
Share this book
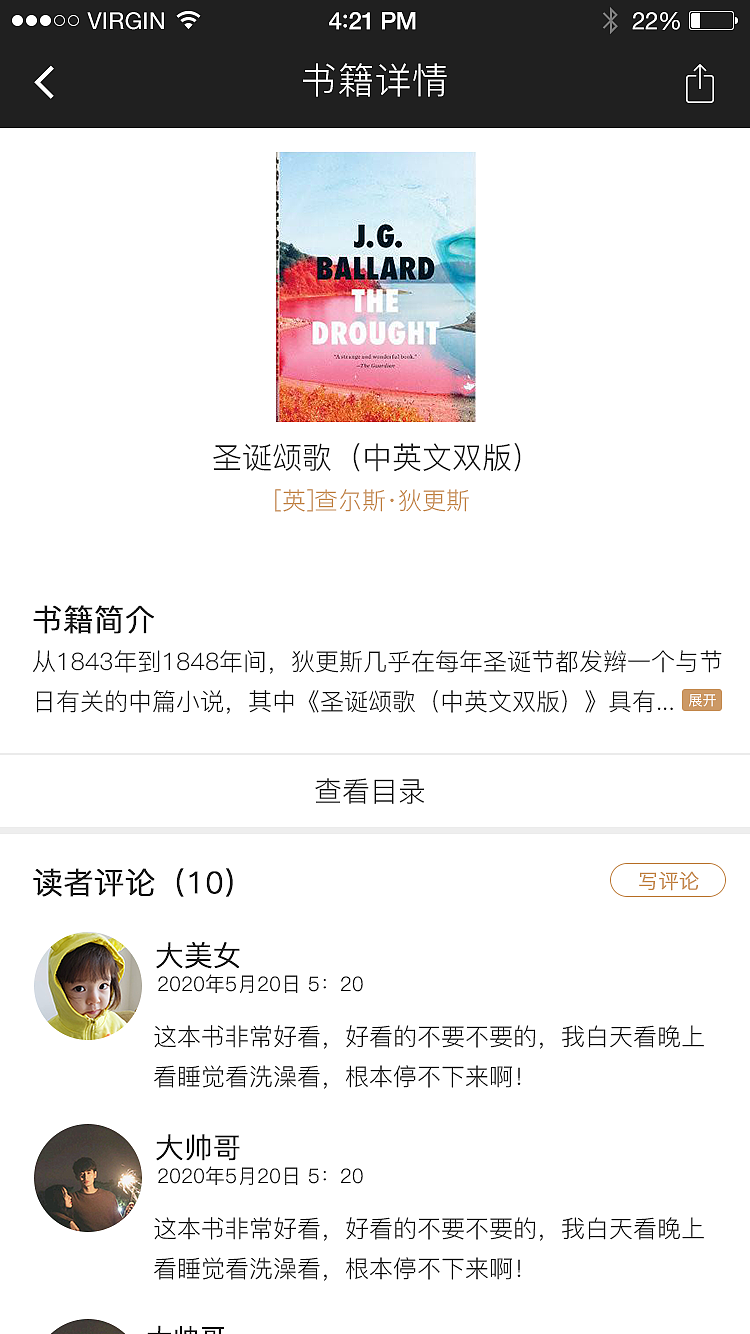point(699,83)
